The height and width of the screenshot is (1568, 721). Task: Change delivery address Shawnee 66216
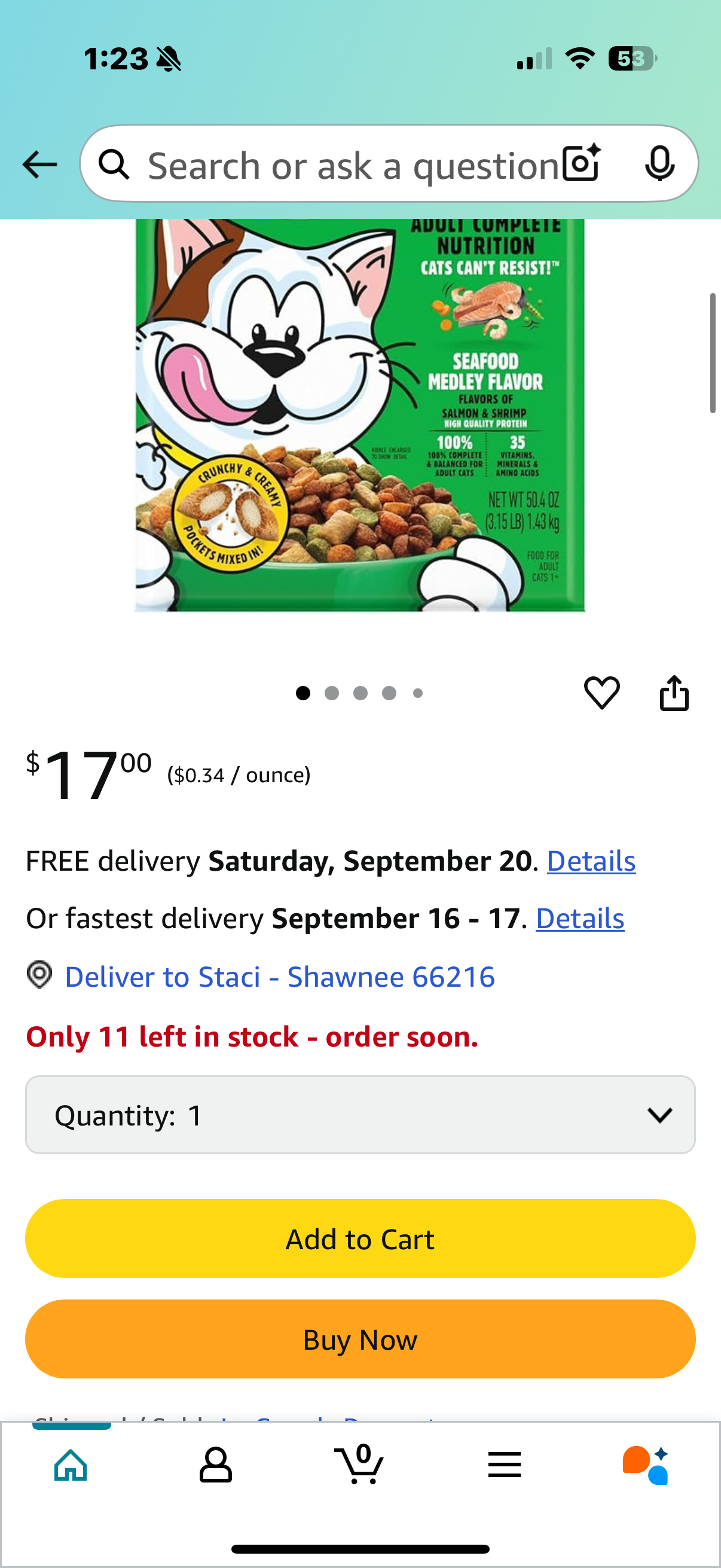[279, 977]
